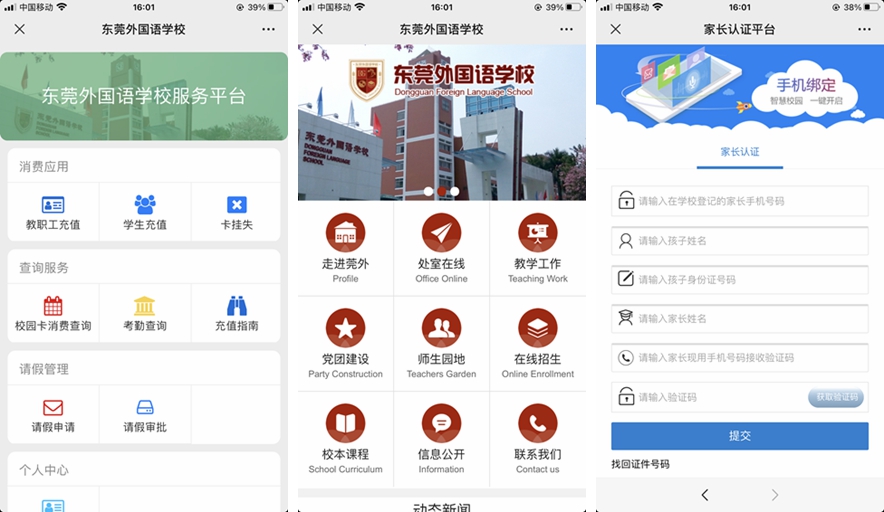Open 请假申请 leave application

[53, 415]
